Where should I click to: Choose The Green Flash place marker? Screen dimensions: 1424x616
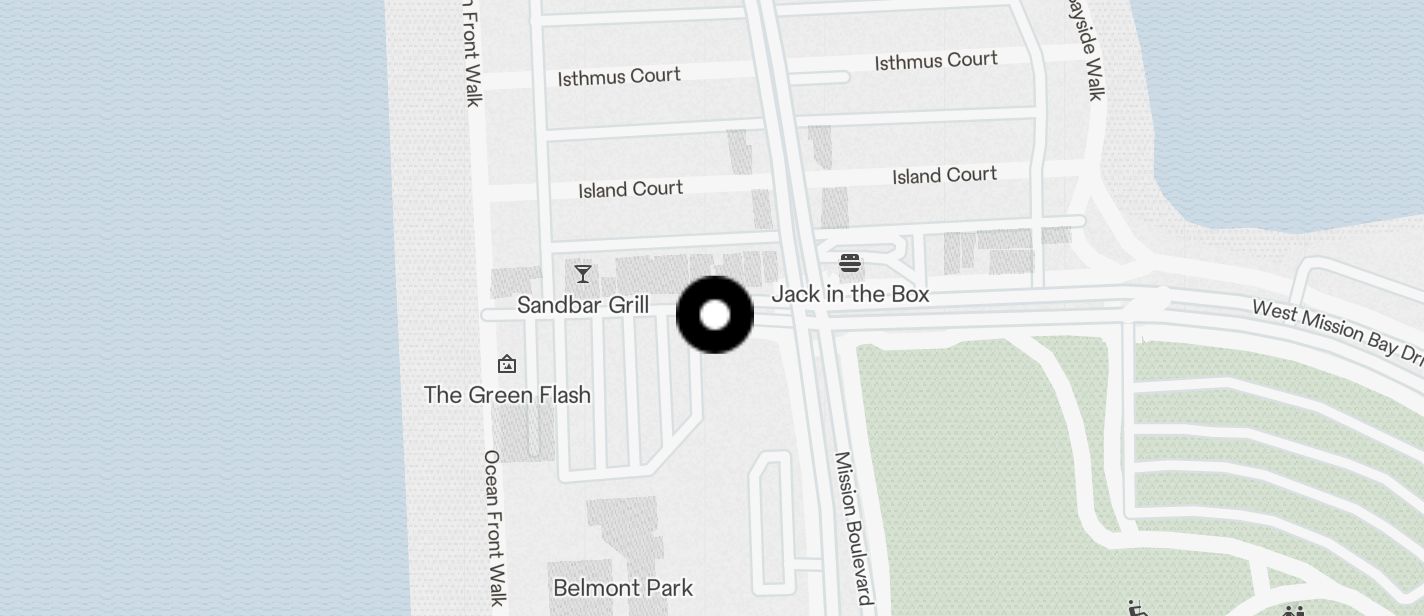[507, 364]
